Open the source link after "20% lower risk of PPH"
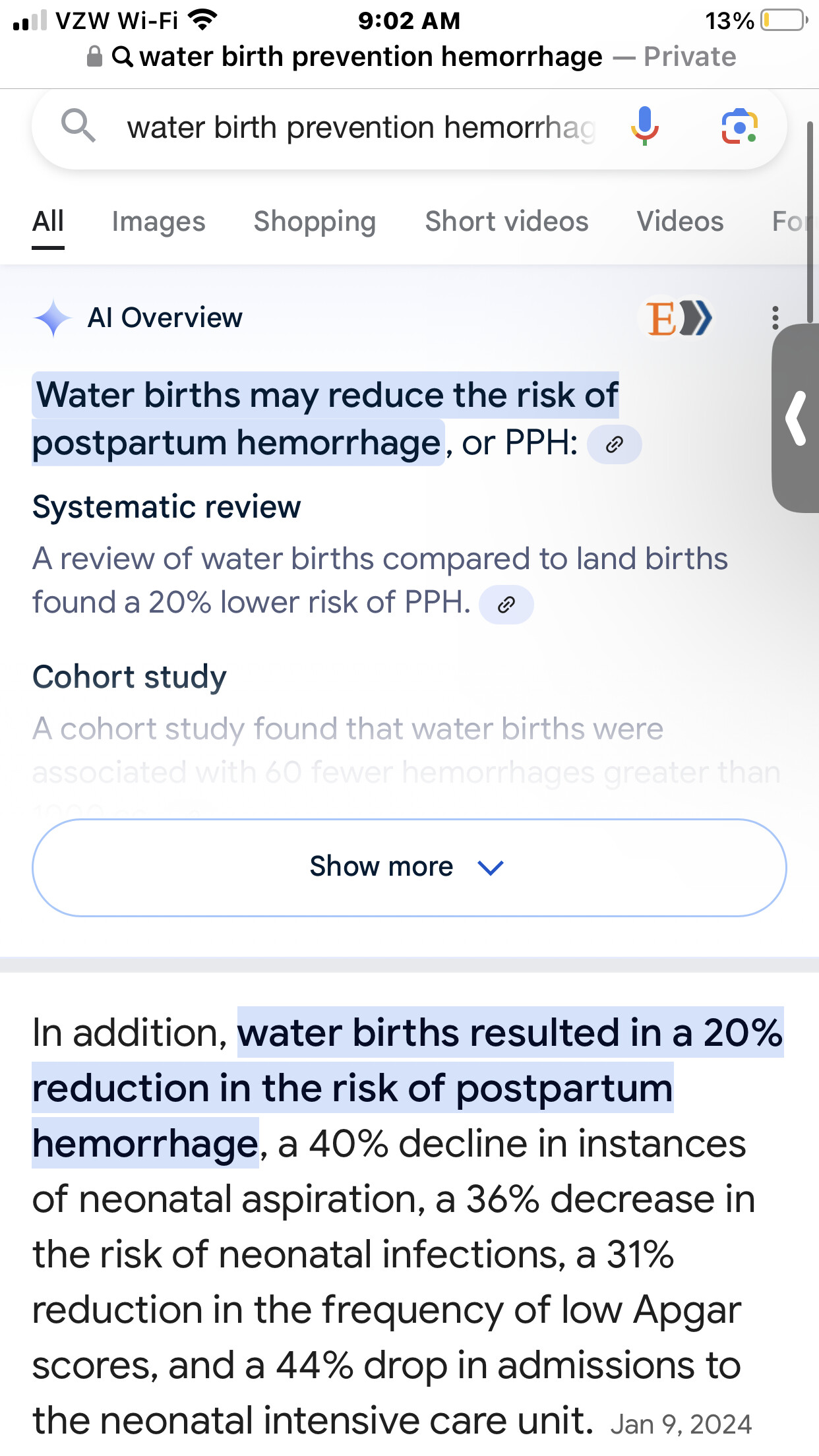 [506, 604]
